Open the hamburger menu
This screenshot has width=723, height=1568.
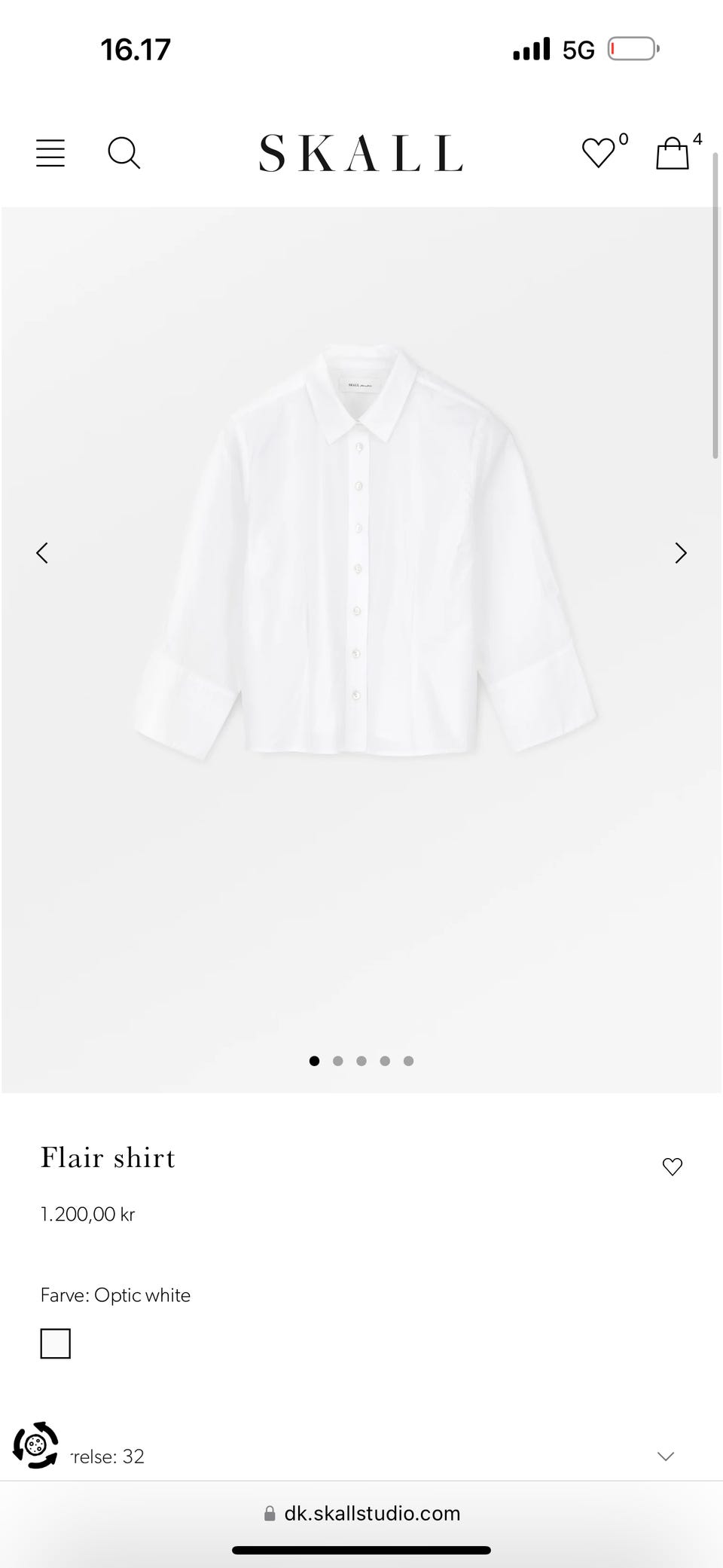coord(50,153)
